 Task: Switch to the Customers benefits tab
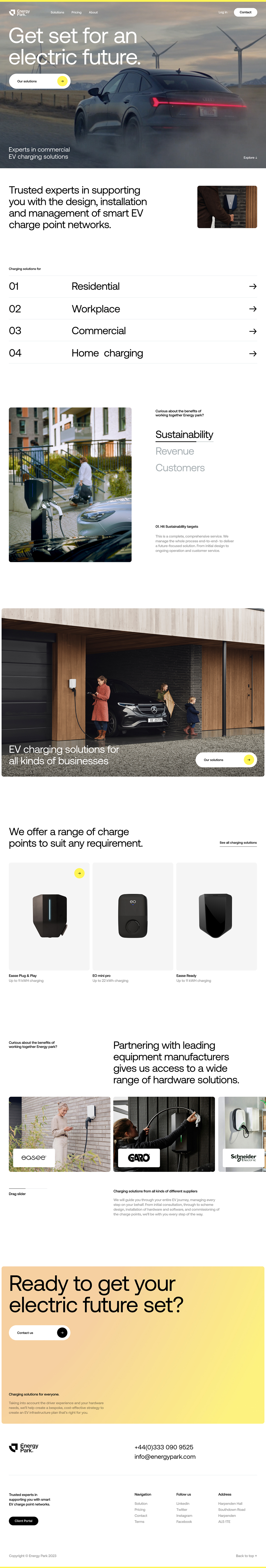tap(180, 468)
